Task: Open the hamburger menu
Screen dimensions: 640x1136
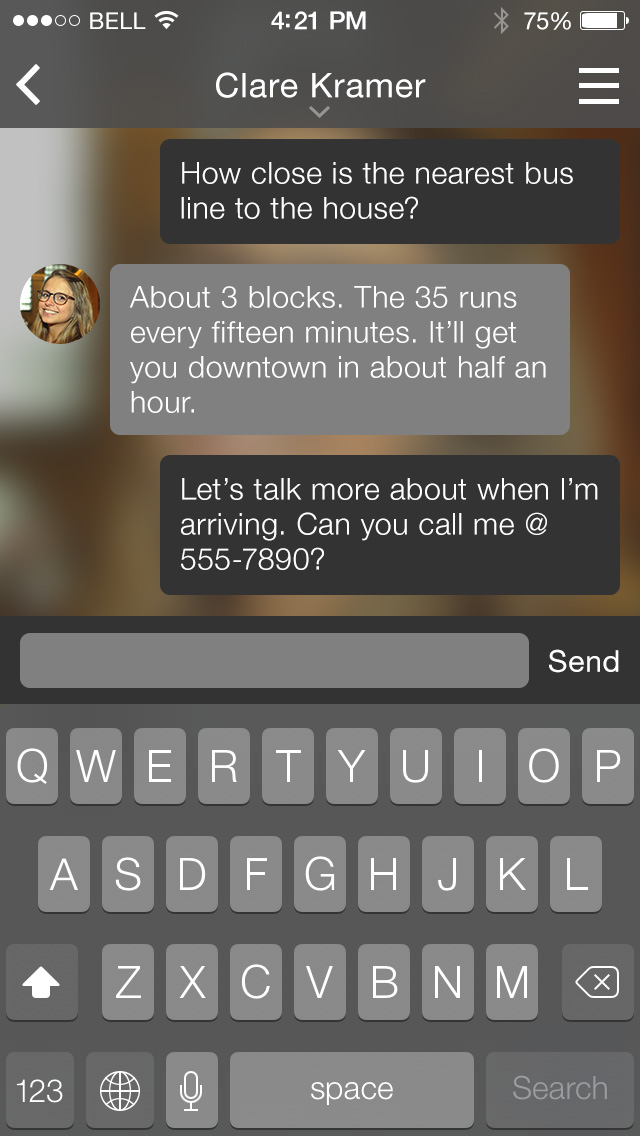Action: point(599,85)
